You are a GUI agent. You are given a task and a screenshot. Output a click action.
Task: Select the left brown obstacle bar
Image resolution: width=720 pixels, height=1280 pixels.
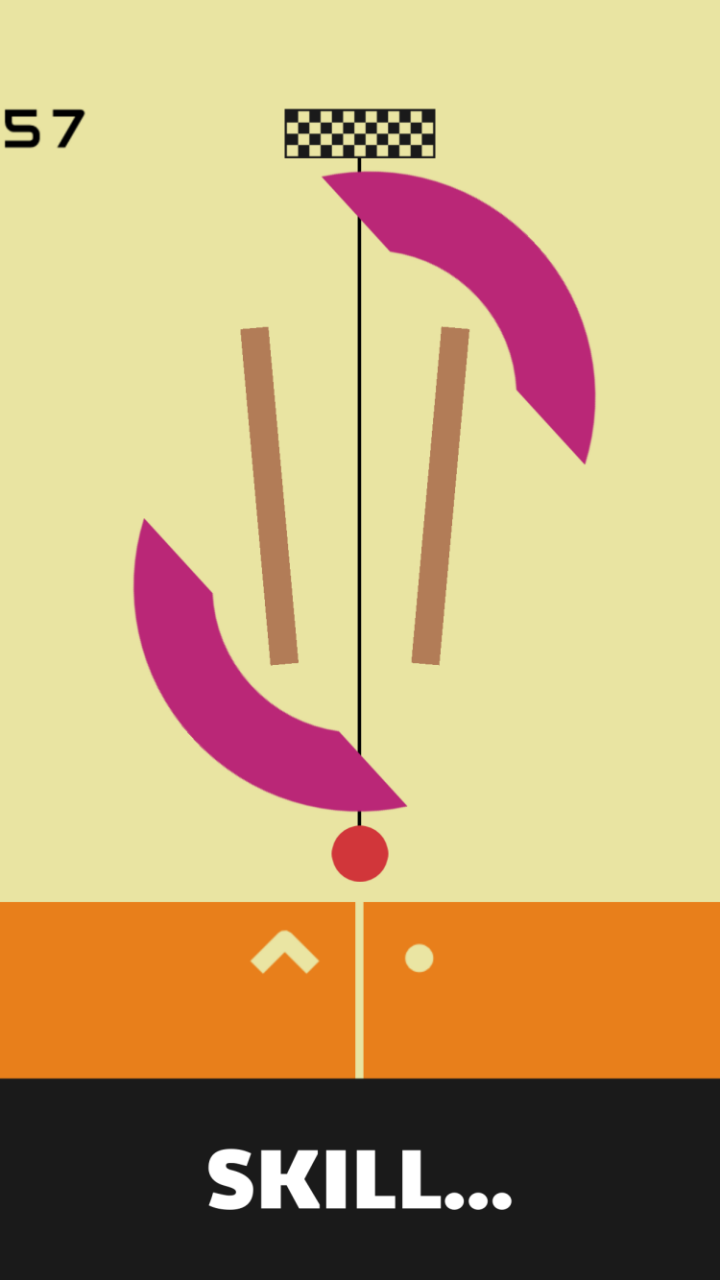(x=270, y=495)
